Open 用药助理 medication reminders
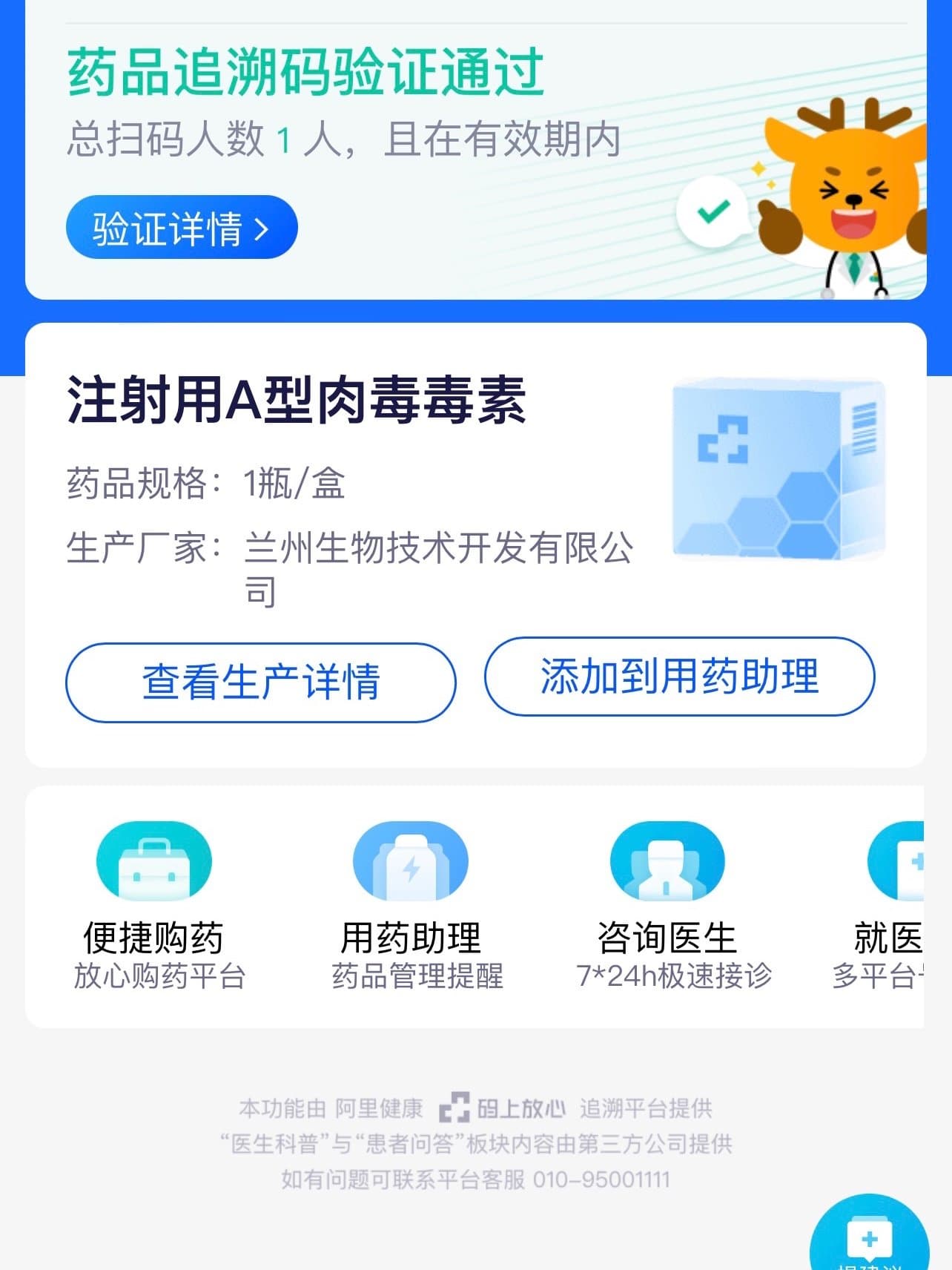This screenshot has width=952, height=1270. coord(411,905)
